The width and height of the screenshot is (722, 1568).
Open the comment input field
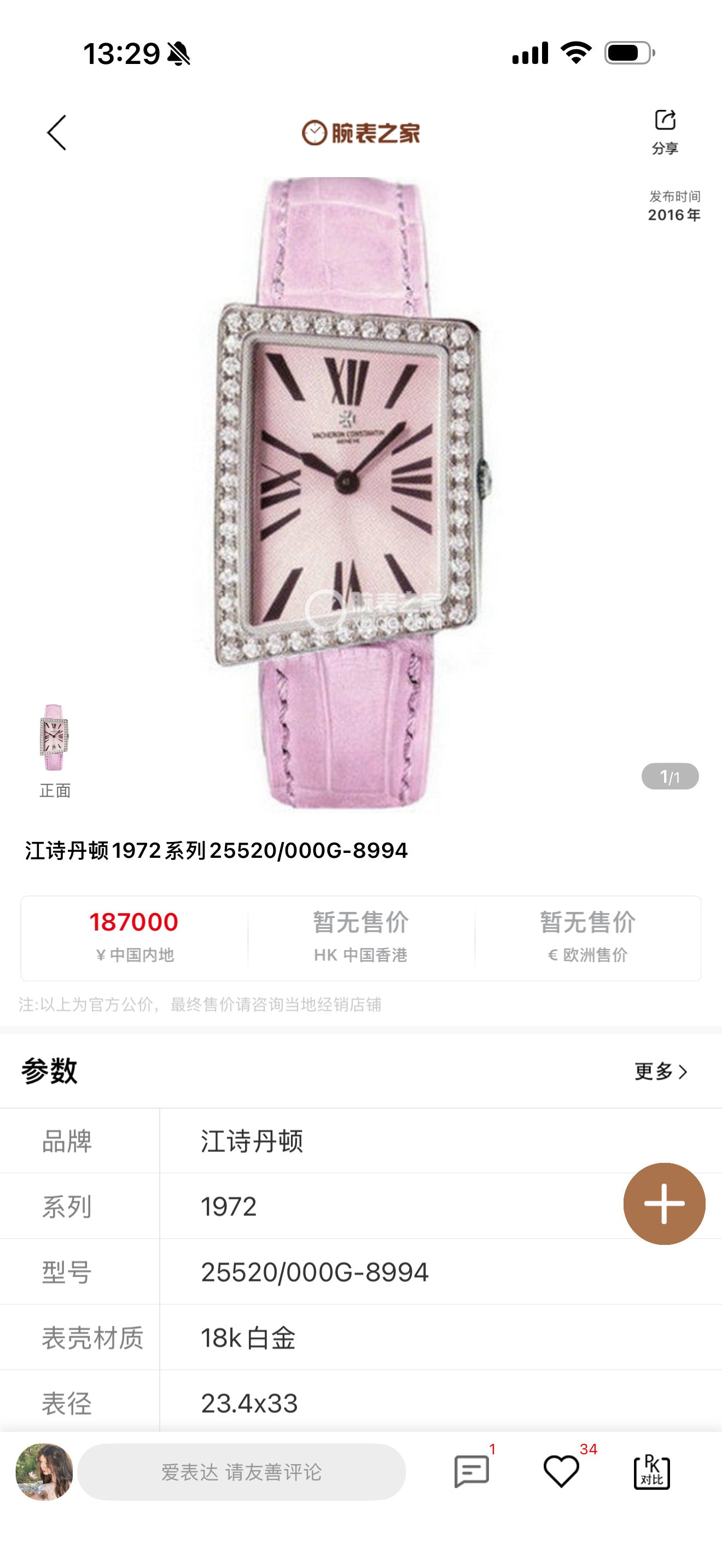click(241, 1472)
